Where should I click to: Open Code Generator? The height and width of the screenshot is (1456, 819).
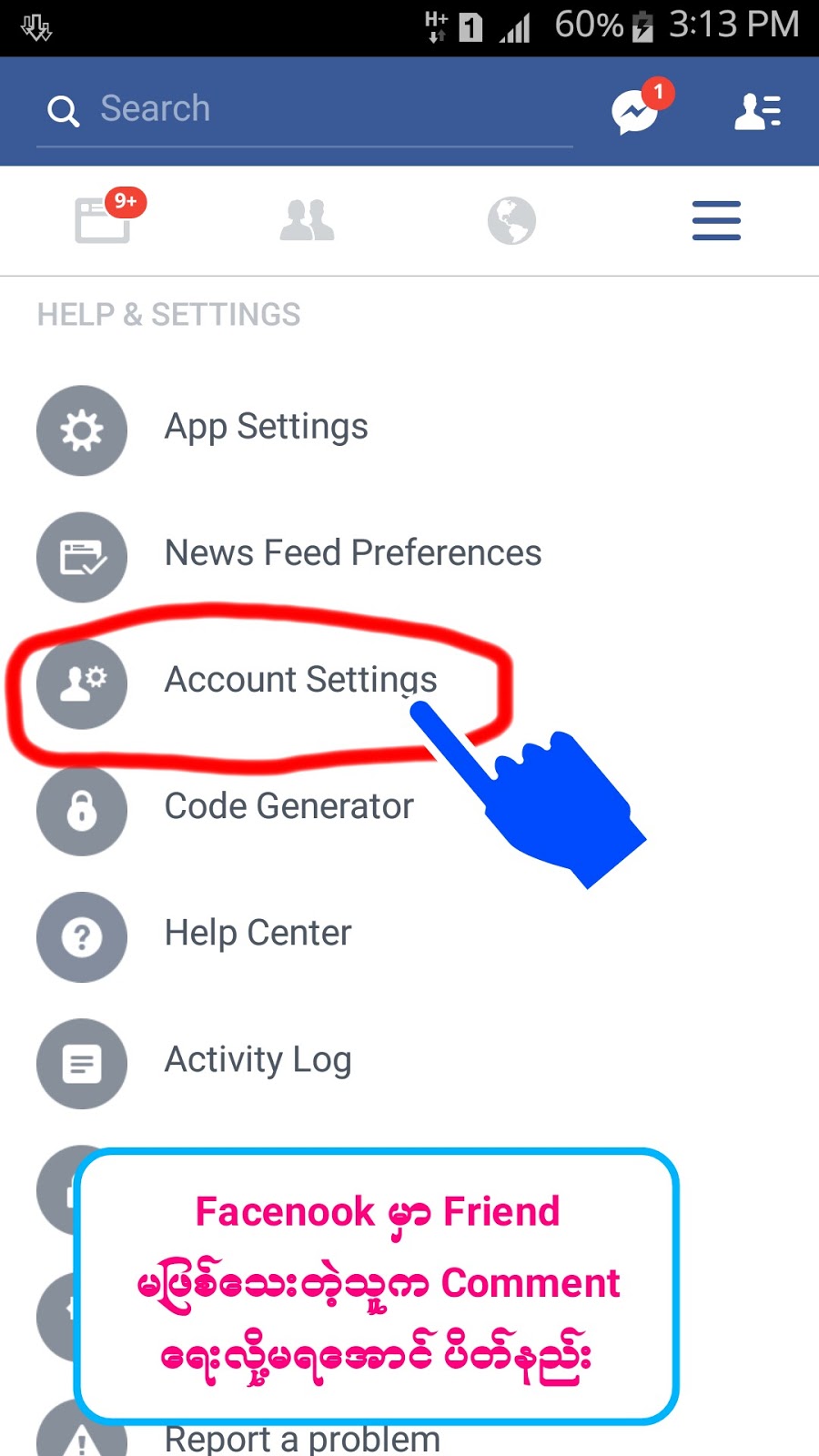pyautogui.click(x=288, y=807)
